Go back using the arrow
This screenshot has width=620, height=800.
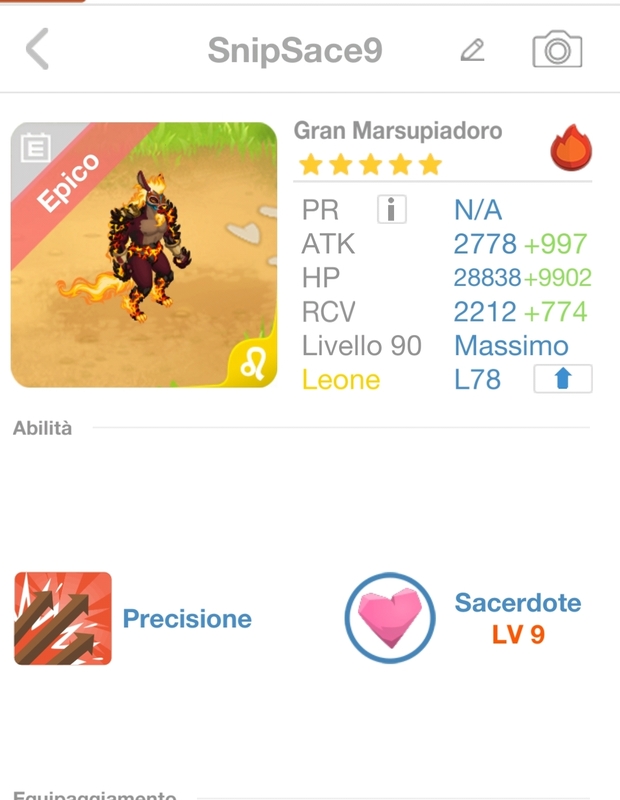(x=37, y=49)
